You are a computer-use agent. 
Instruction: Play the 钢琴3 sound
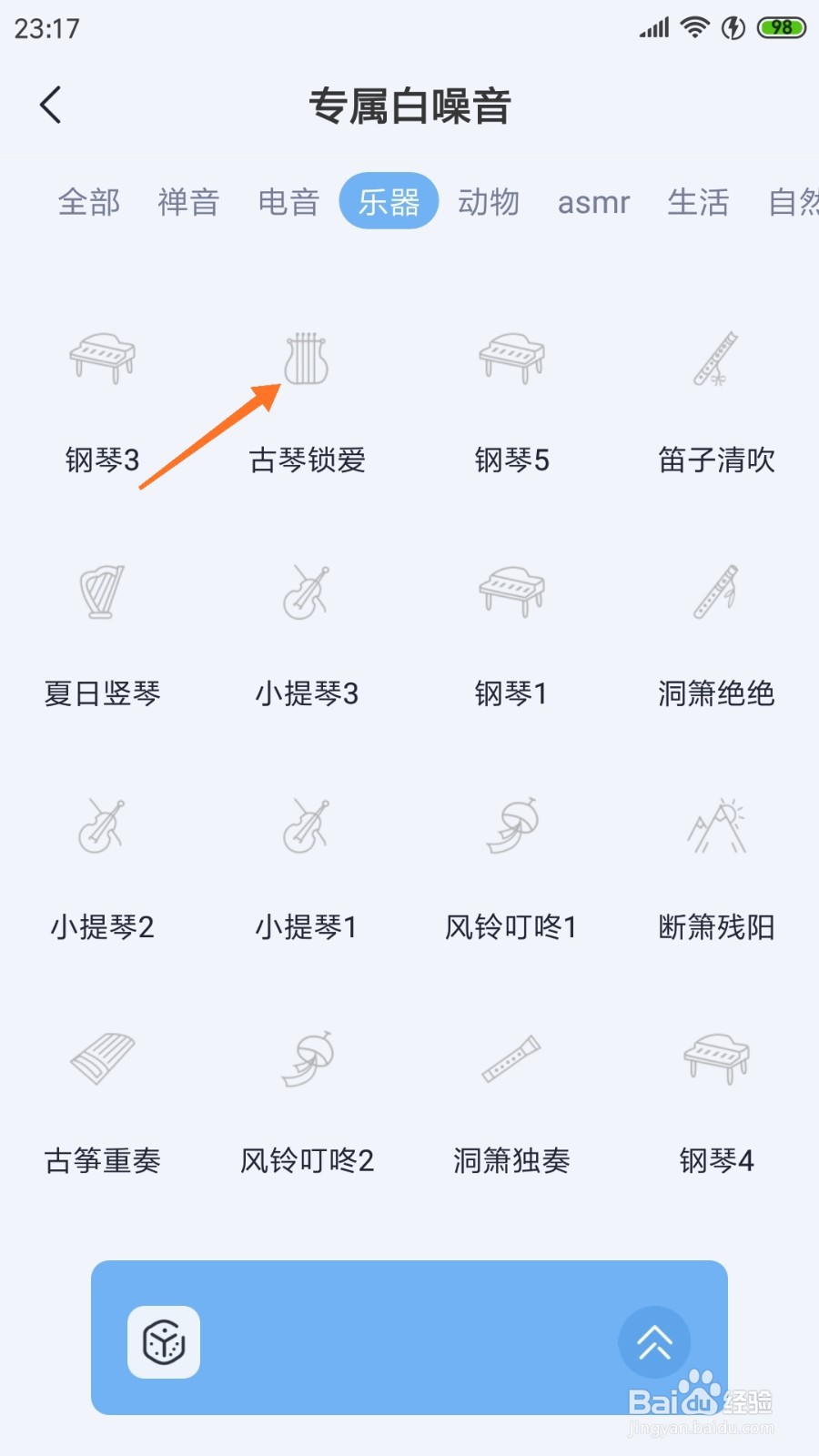click(102, 400)
